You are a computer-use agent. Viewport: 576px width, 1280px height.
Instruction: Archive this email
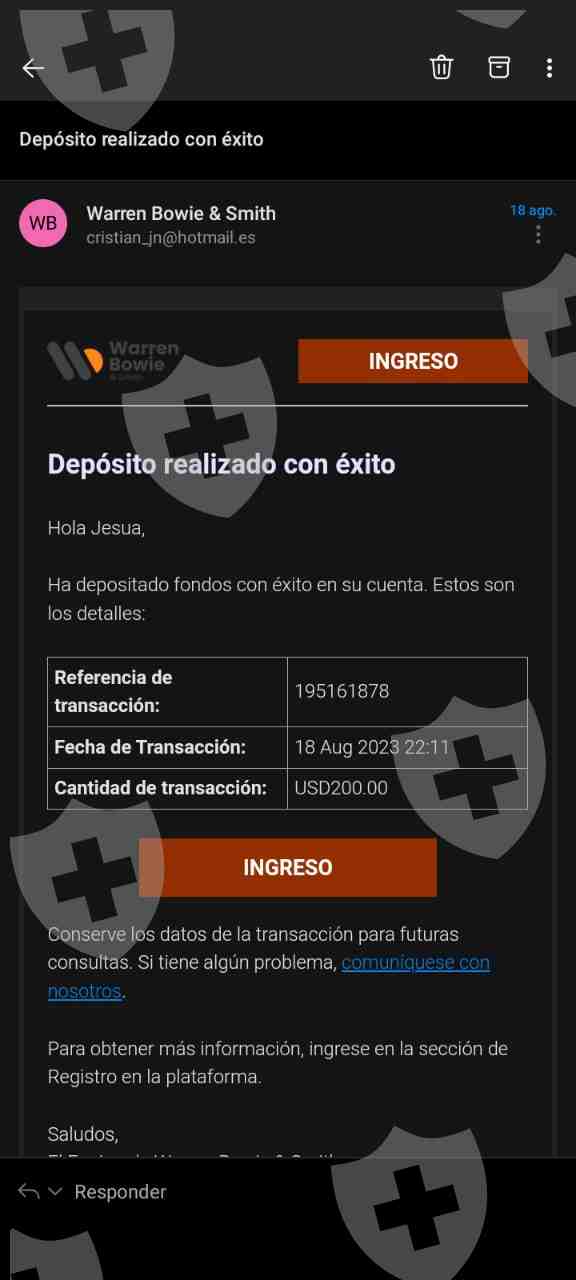[x=498, y=67]
